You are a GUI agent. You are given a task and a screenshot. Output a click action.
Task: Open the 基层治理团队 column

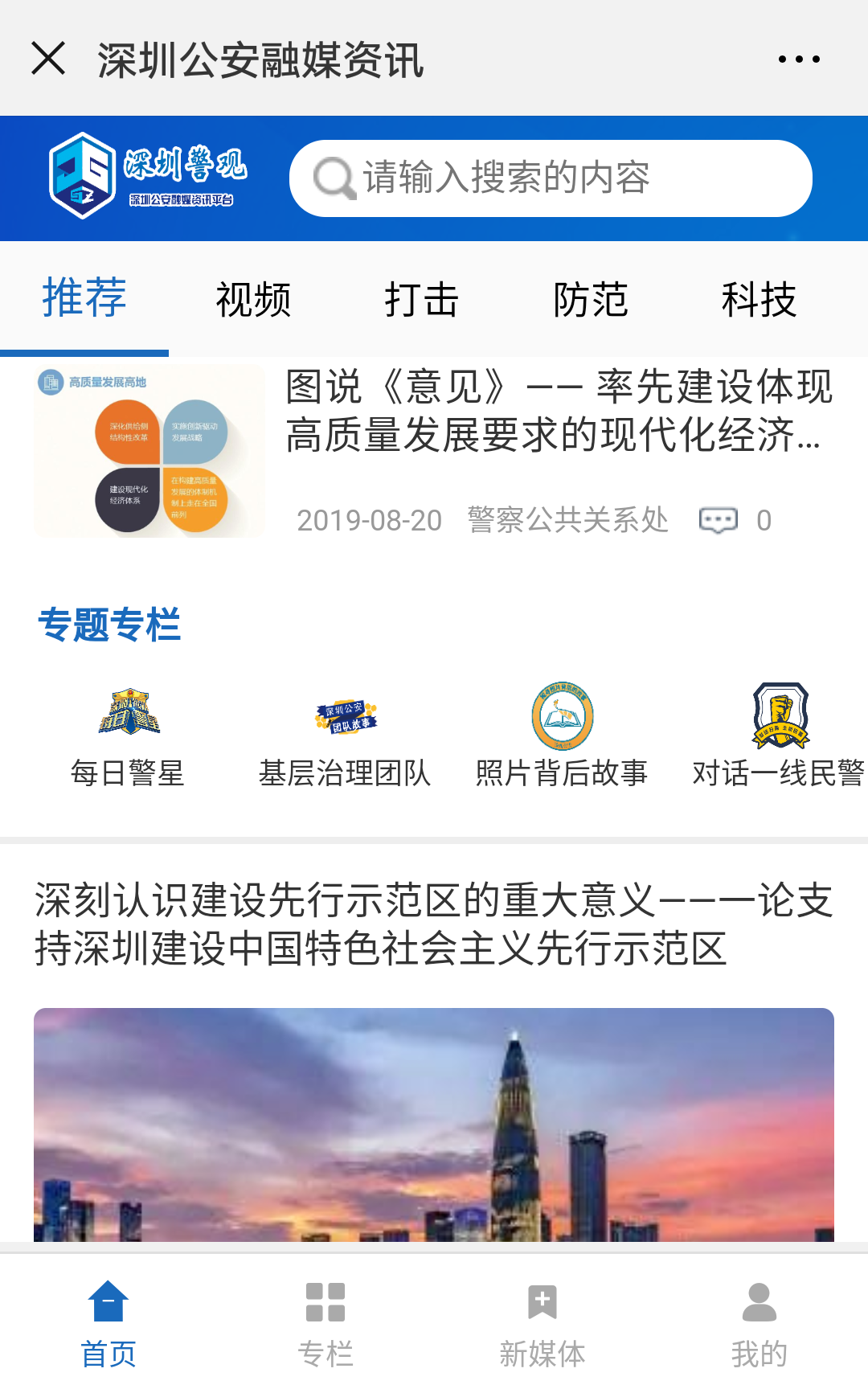345,735
